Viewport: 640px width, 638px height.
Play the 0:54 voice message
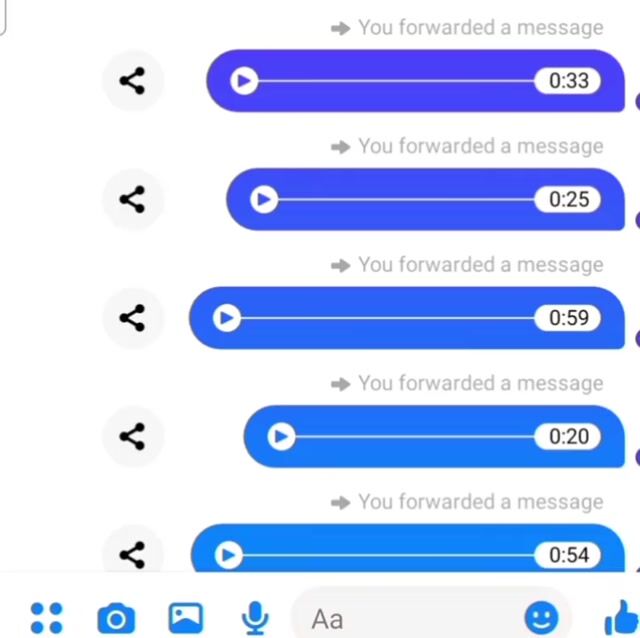[x=228, y=554]
